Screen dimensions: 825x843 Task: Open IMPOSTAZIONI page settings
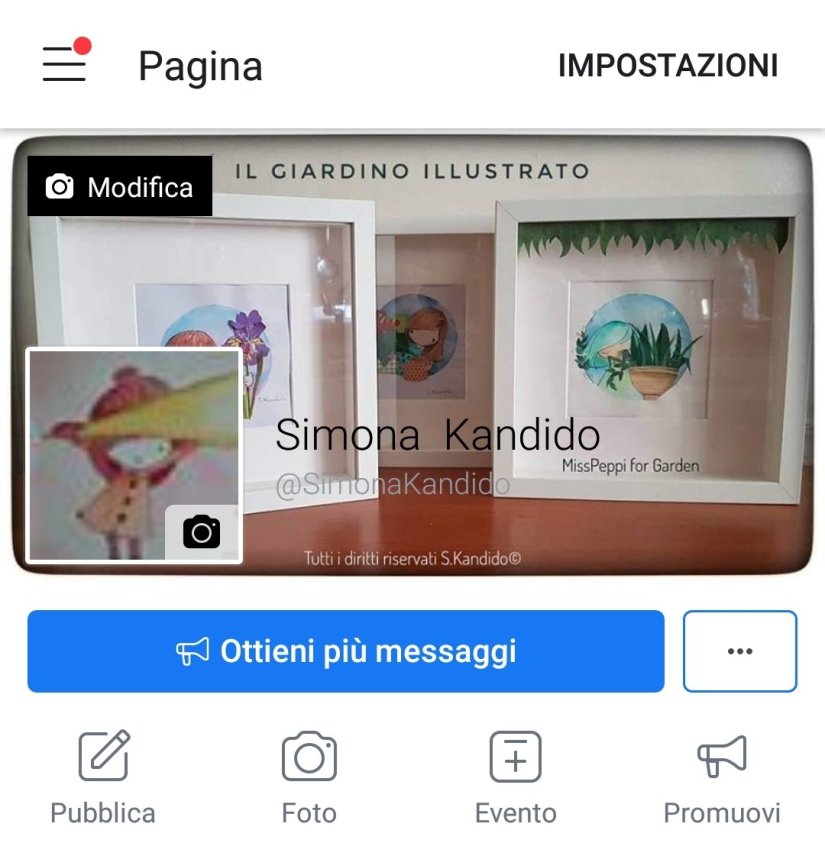(667, 66)
